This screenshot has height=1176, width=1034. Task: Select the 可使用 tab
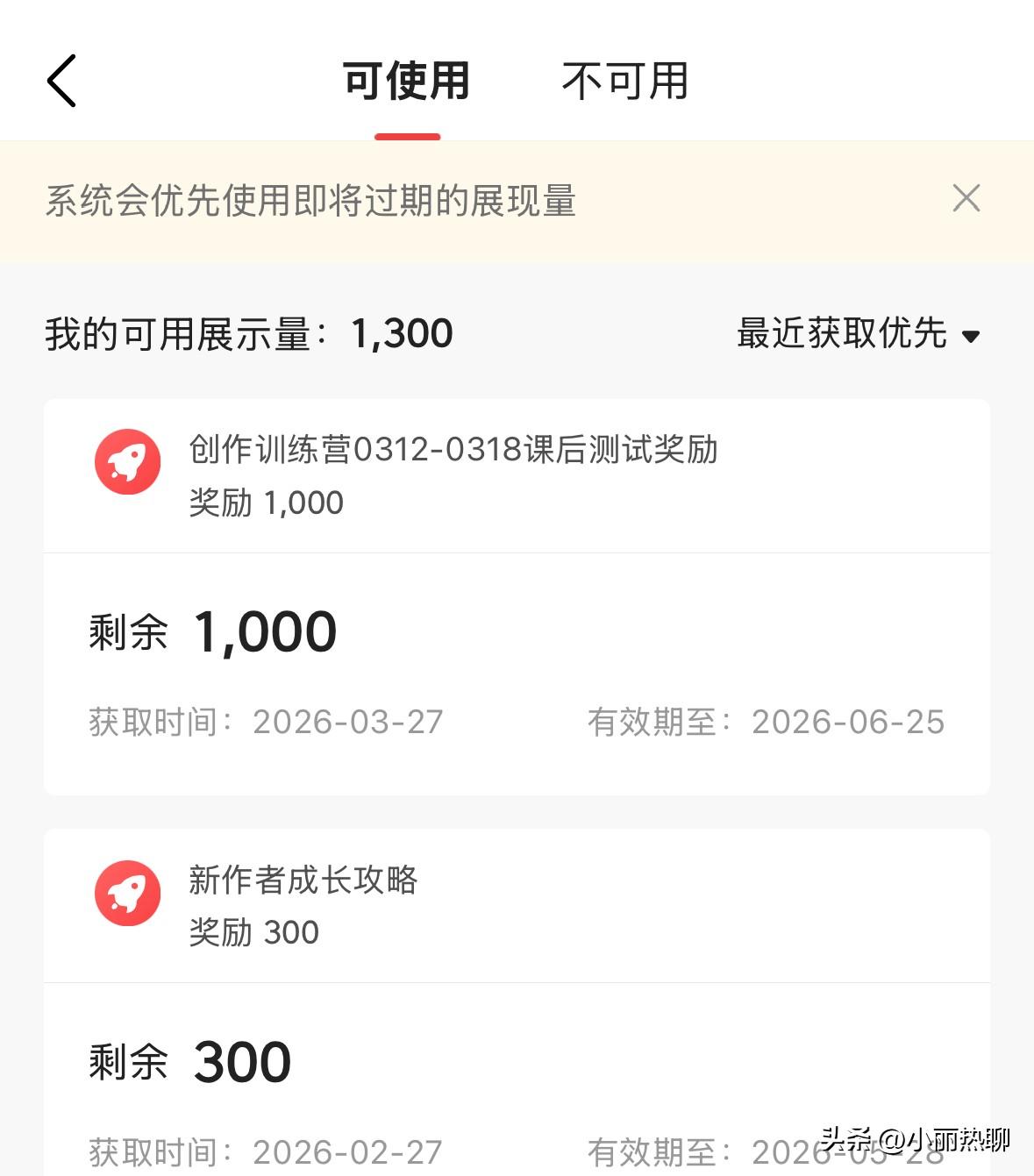(x=408, y=82)
